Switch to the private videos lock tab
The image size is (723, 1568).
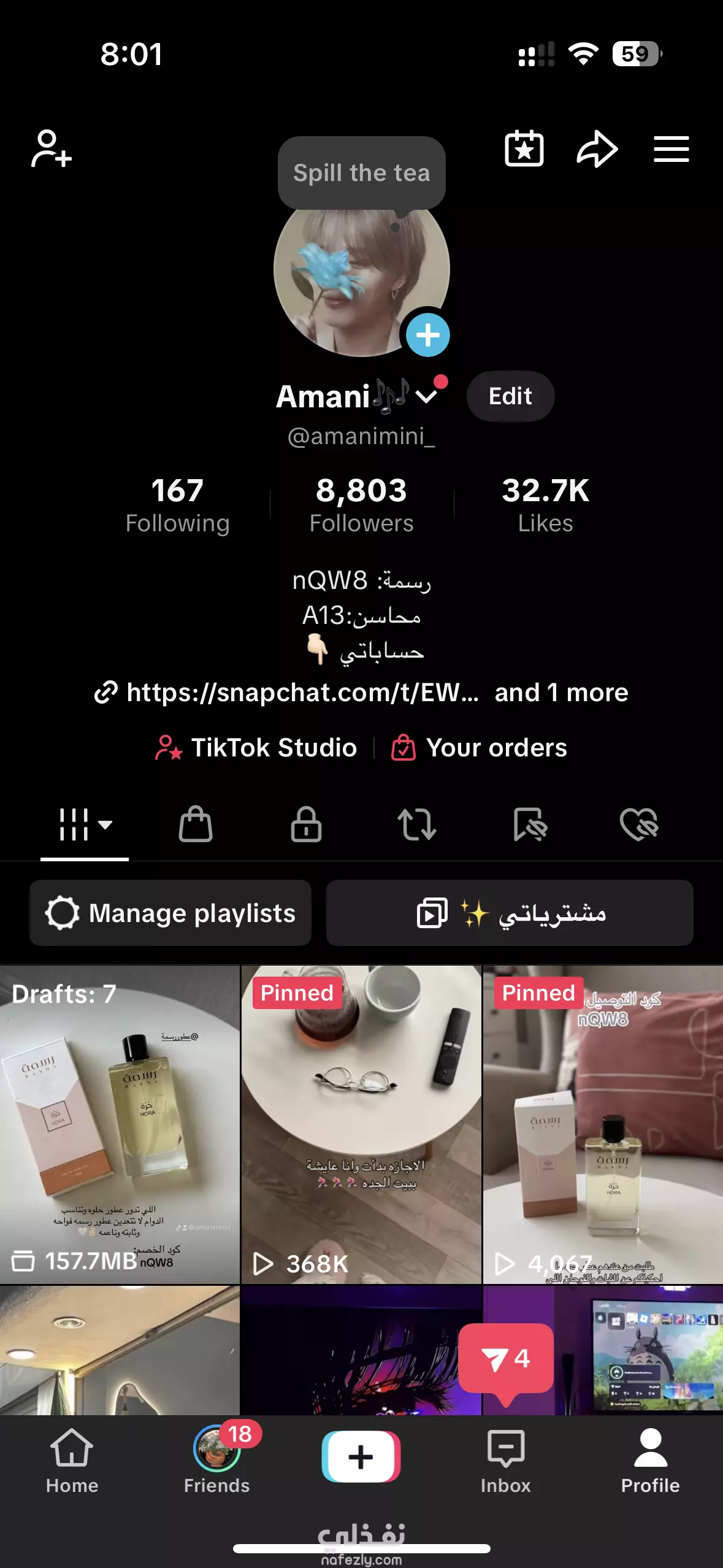pyautogui.click(x=306, y=824)
